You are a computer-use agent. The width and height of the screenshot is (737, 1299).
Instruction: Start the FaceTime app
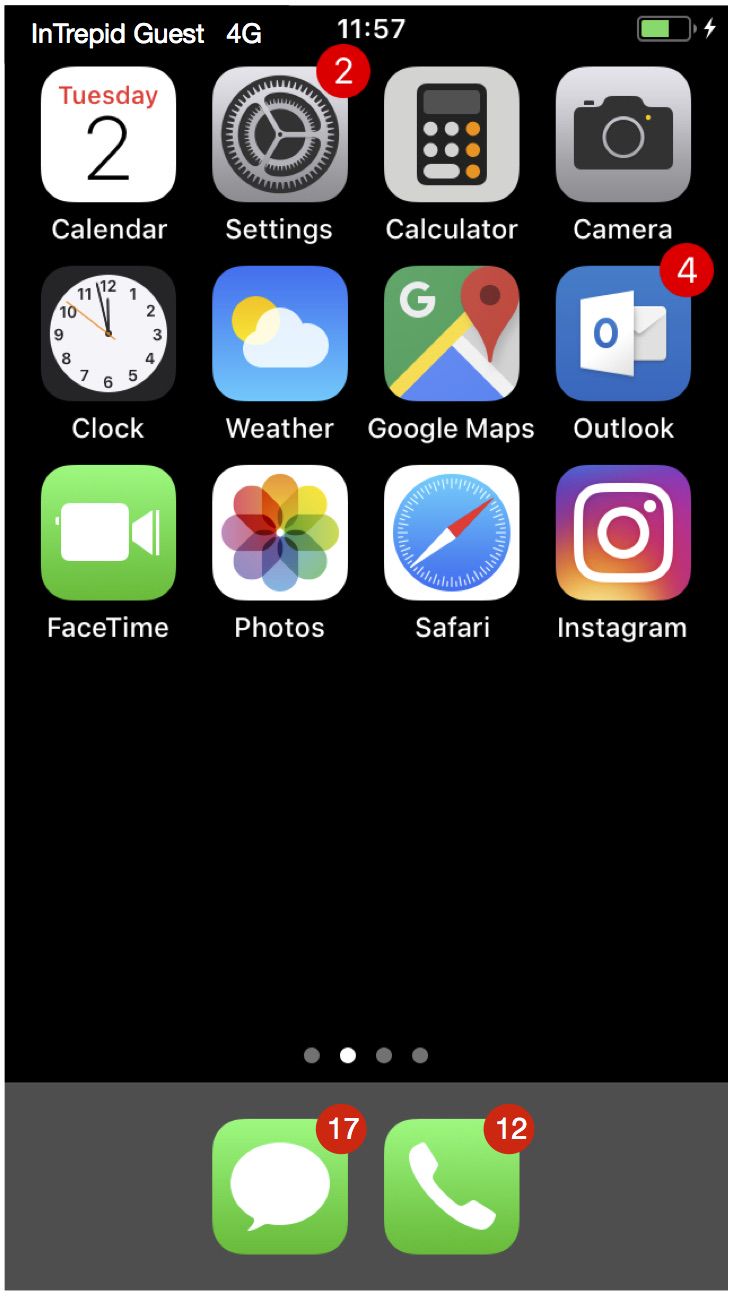[108, 533]
